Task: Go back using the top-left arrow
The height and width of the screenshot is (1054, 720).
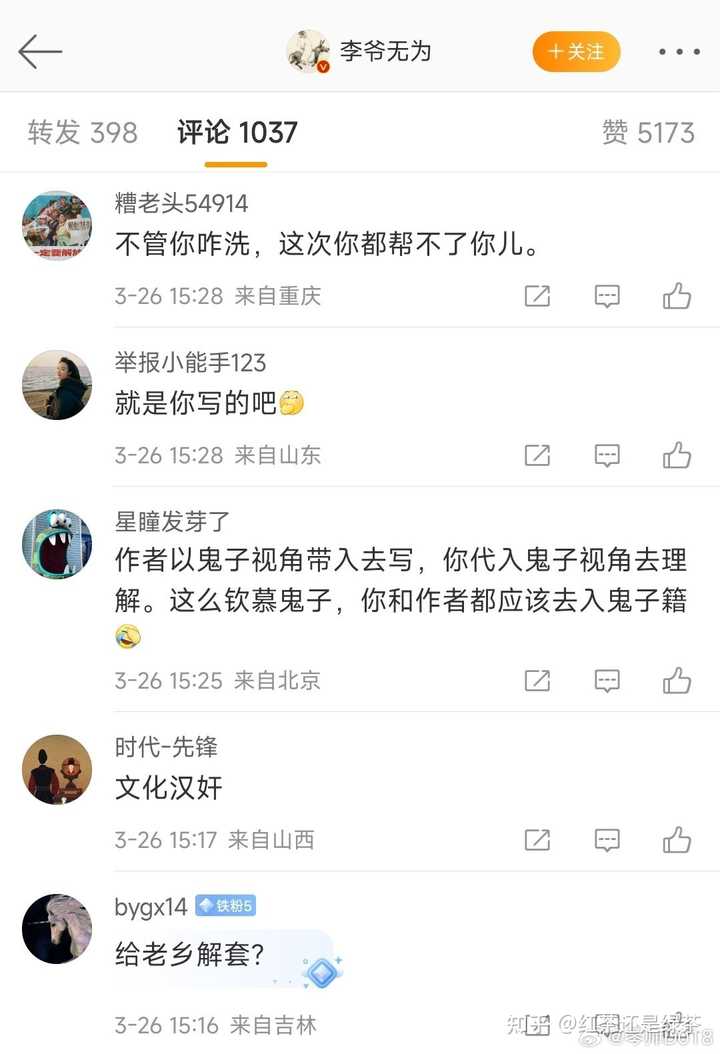Action: coord(40,51)
